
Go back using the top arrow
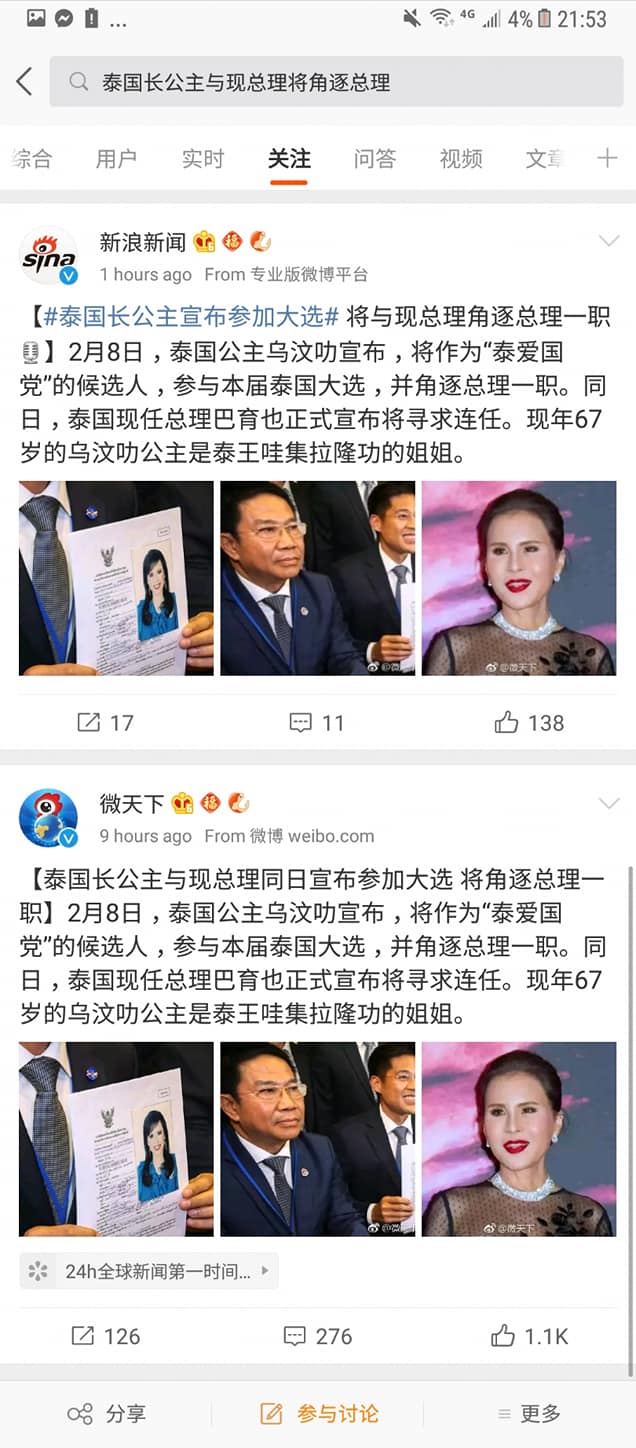click(x=26, y=82)
